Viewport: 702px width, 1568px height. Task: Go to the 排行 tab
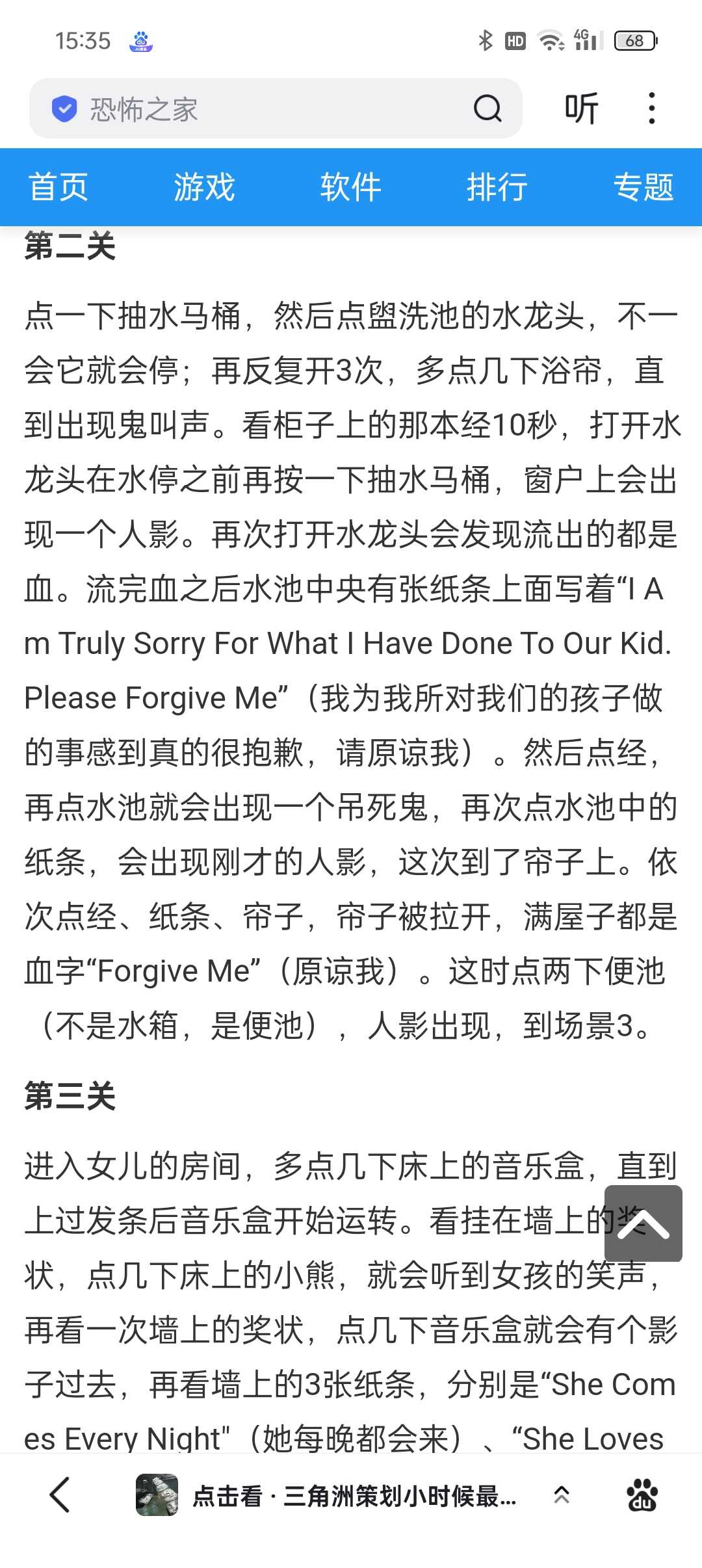(x=497, y=187)
